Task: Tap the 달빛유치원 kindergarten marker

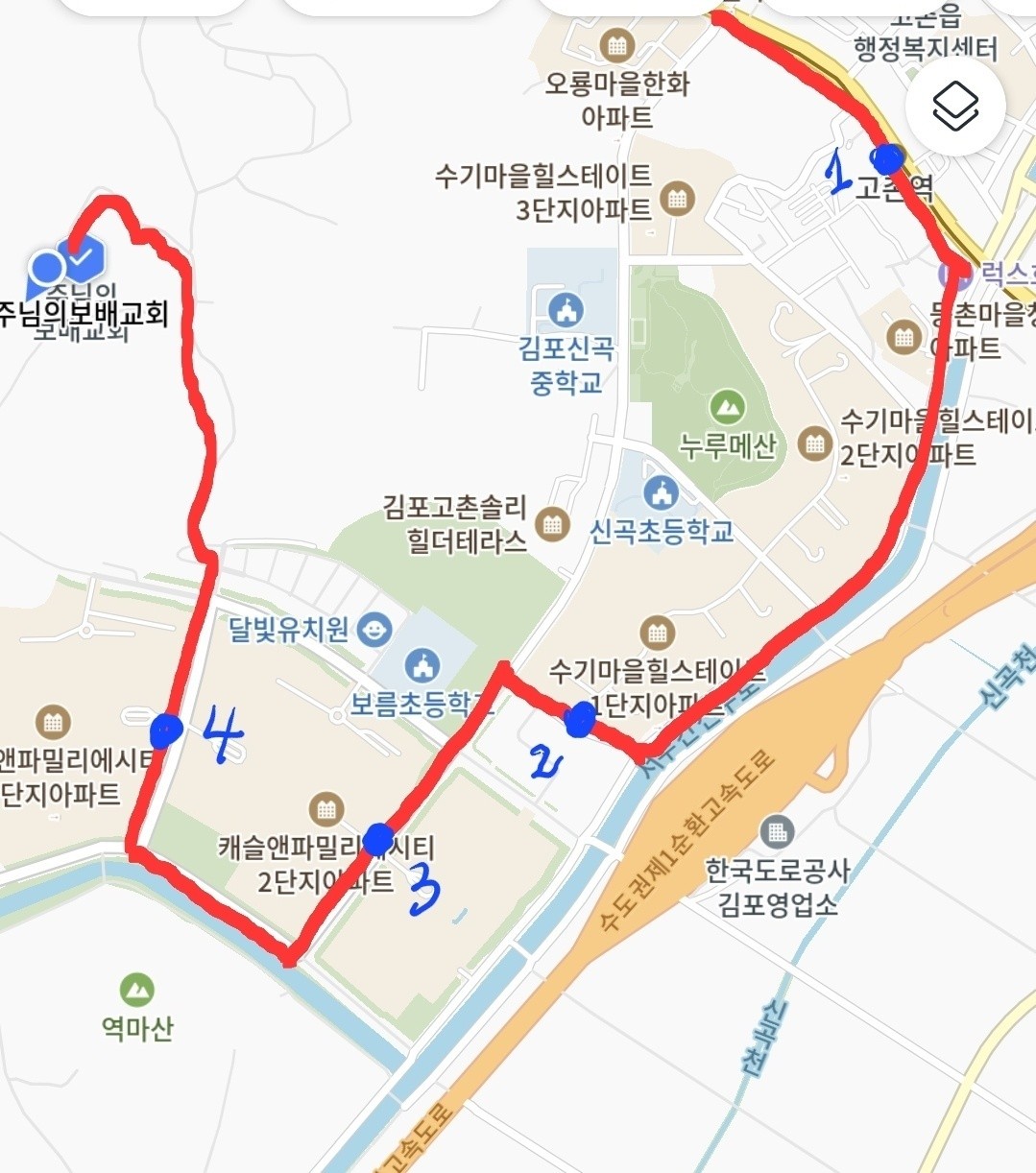Action: point(373,631)
